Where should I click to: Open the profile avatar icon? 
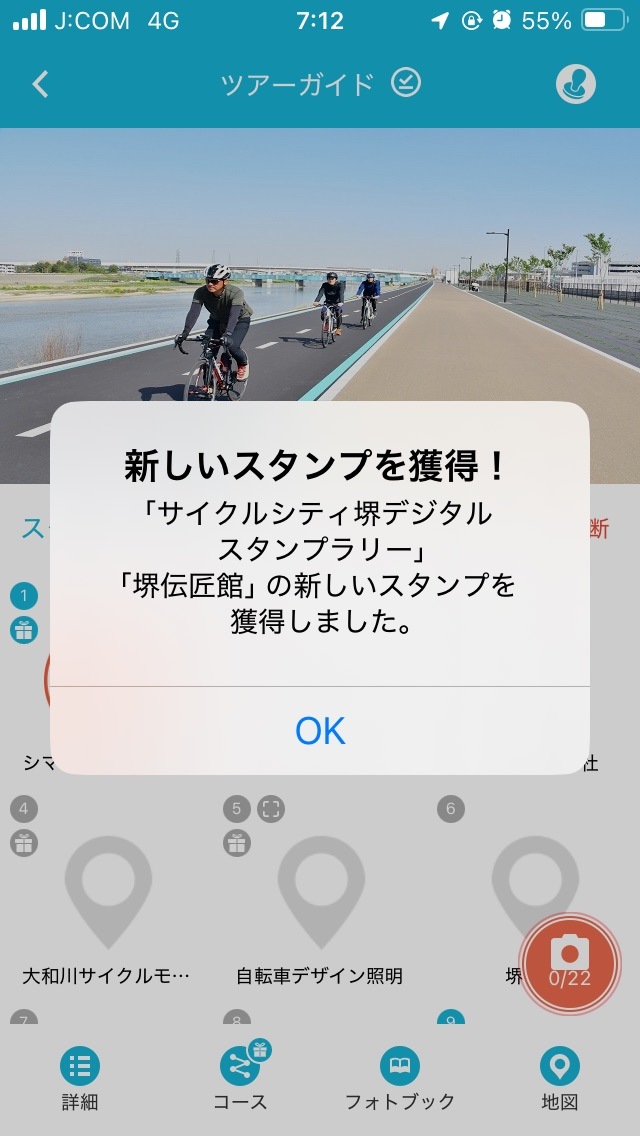coord(575,84)
